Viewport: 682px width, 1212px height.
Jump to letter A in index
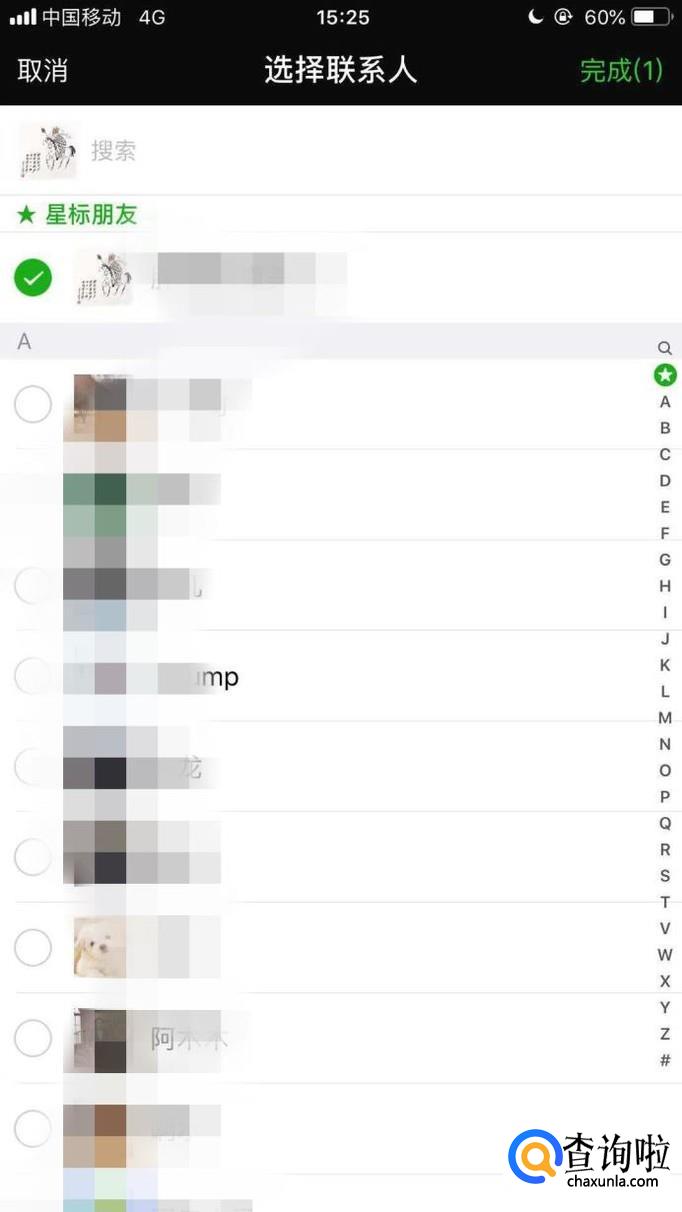click(x=665, y=402)
